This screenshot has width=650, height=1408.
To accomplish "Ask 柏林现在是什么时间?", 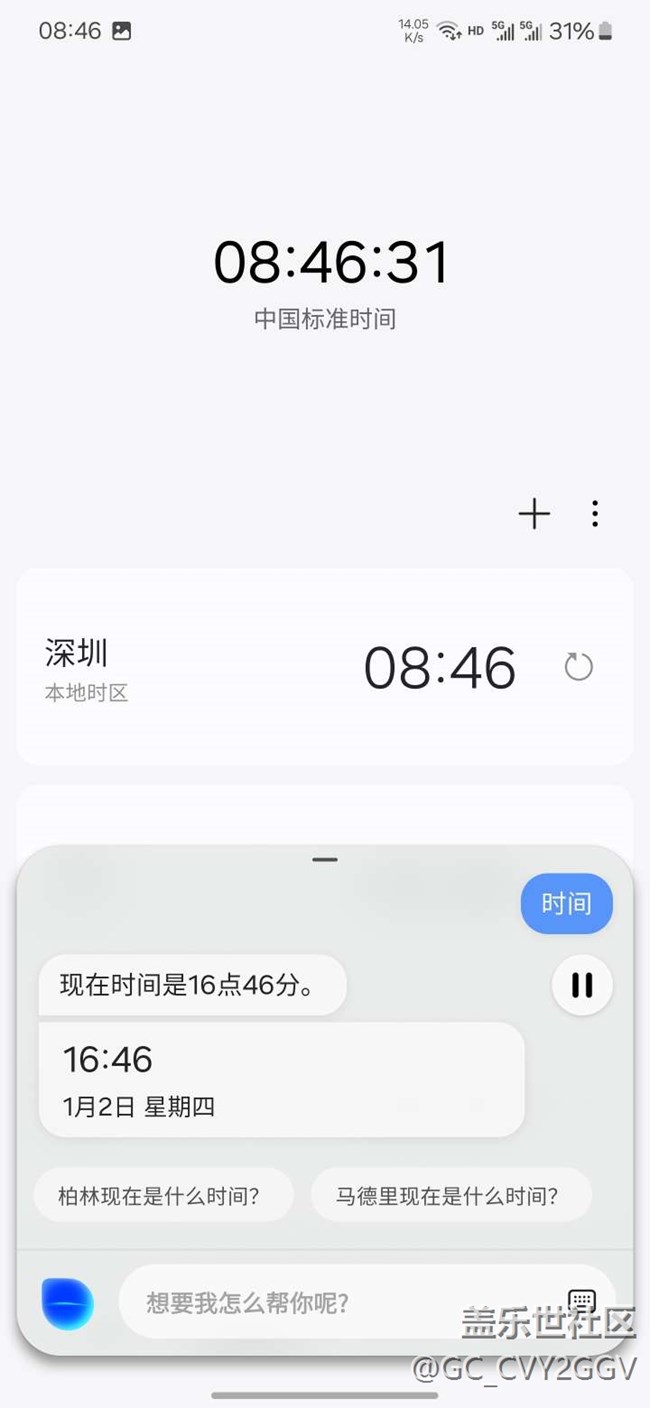I will tap(163, 1195).
